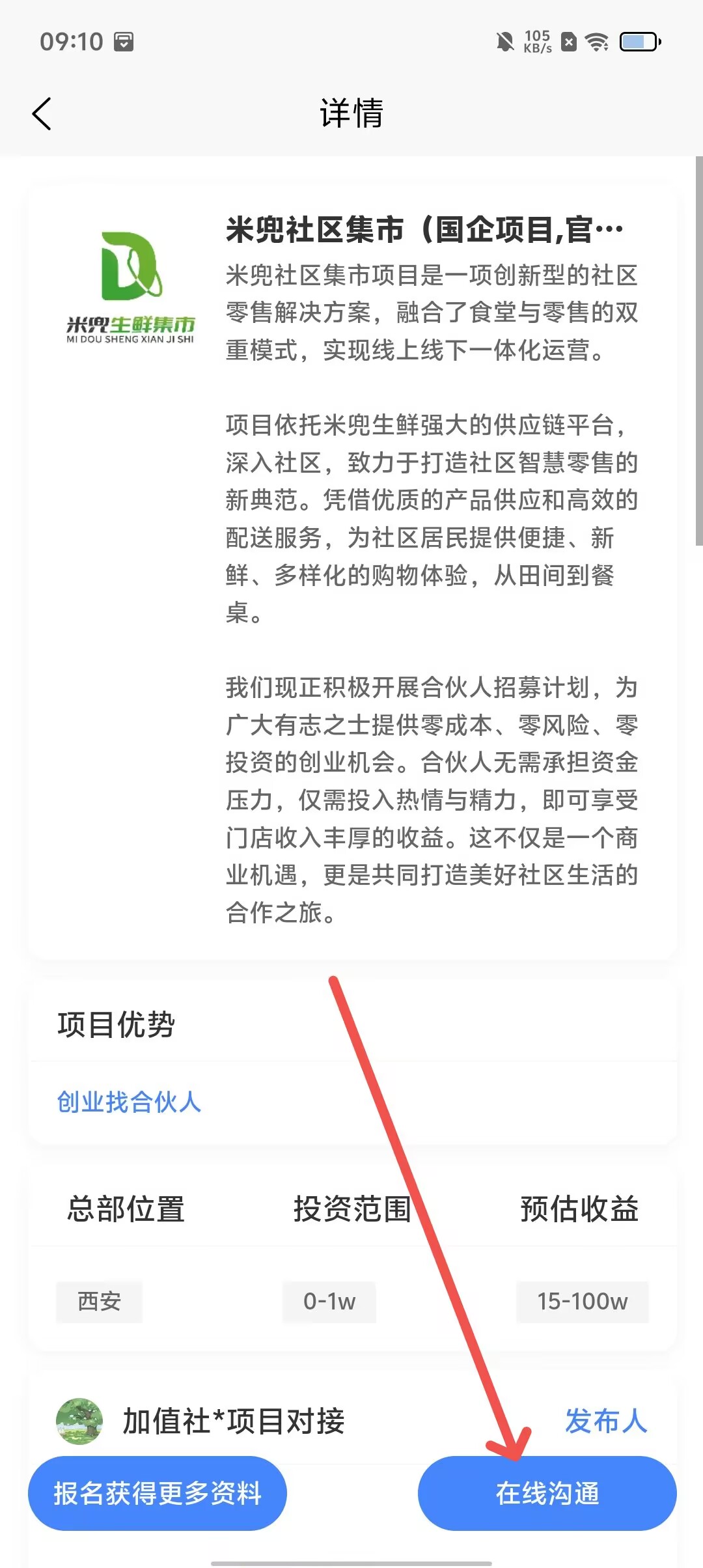703x1568 pixels.
Task: Start chat via 在线沟通
Action: (547, 1493)
